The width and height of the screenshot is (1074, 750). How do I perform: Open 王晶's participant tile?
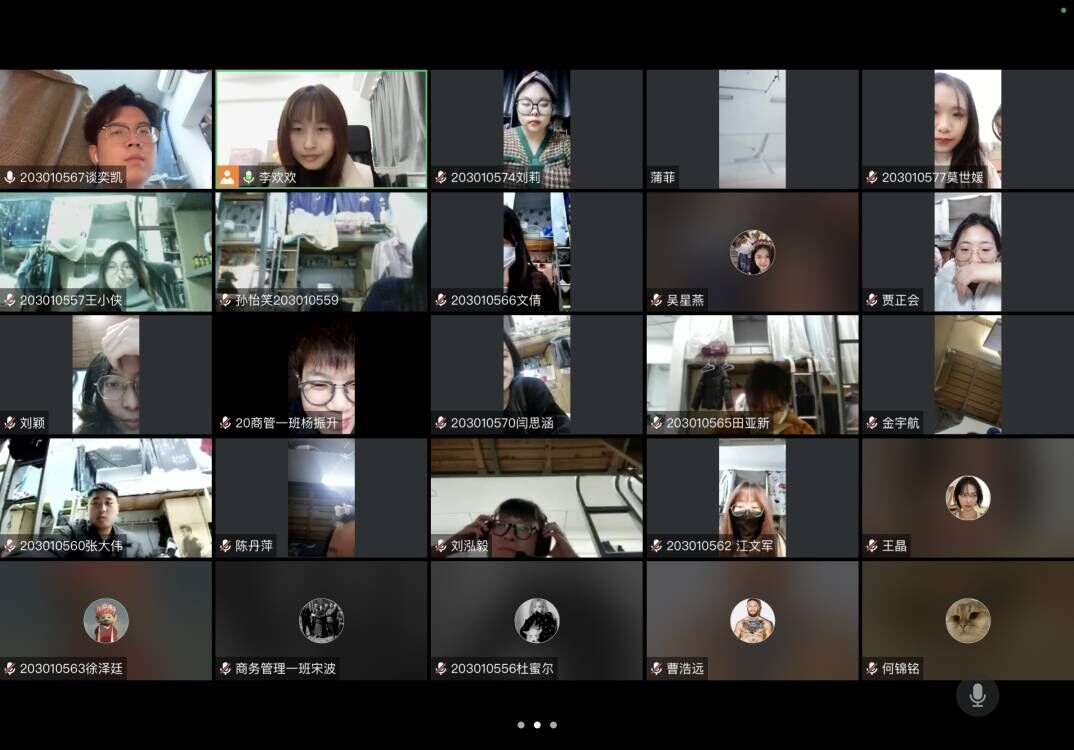pos(967,498)
